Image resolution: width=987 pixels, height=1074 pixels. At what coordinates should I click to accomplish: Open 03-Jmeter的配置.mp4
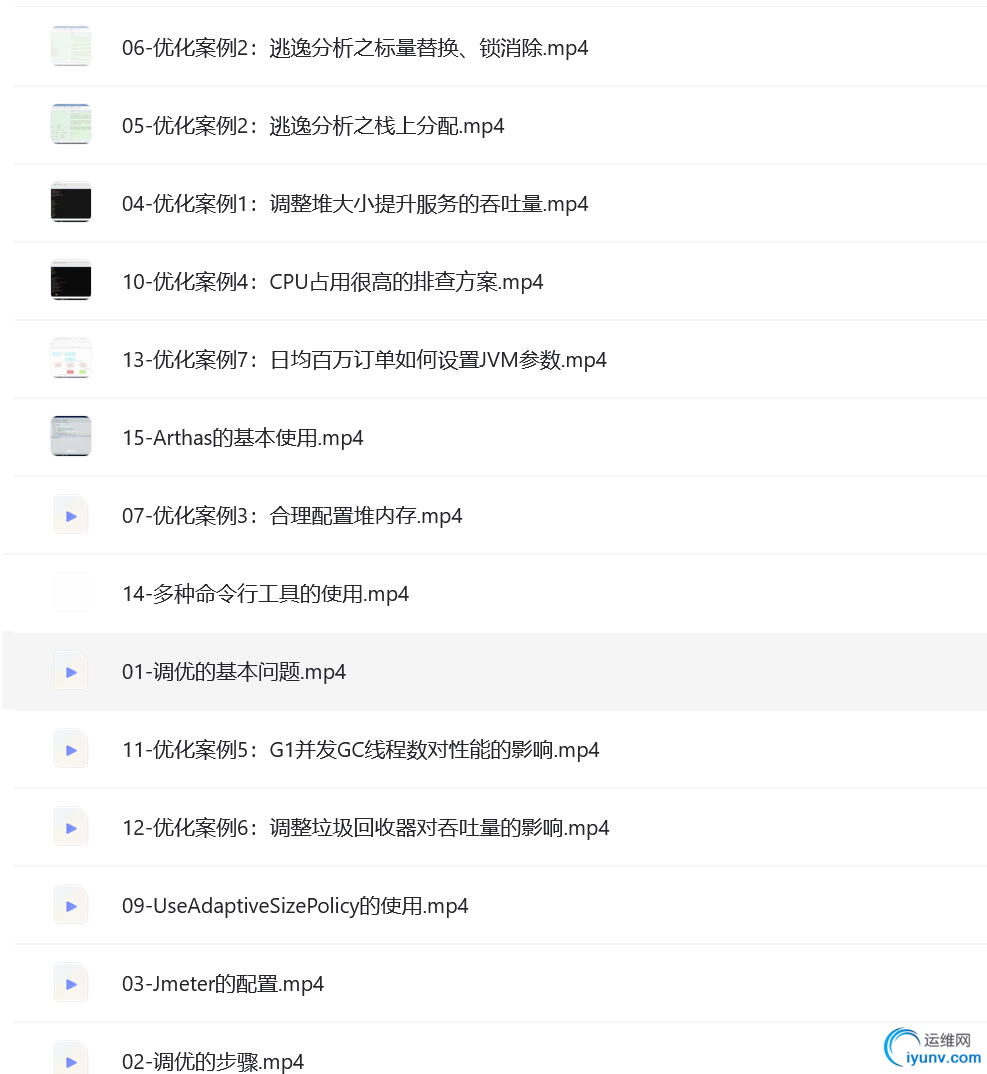point(223,983)
